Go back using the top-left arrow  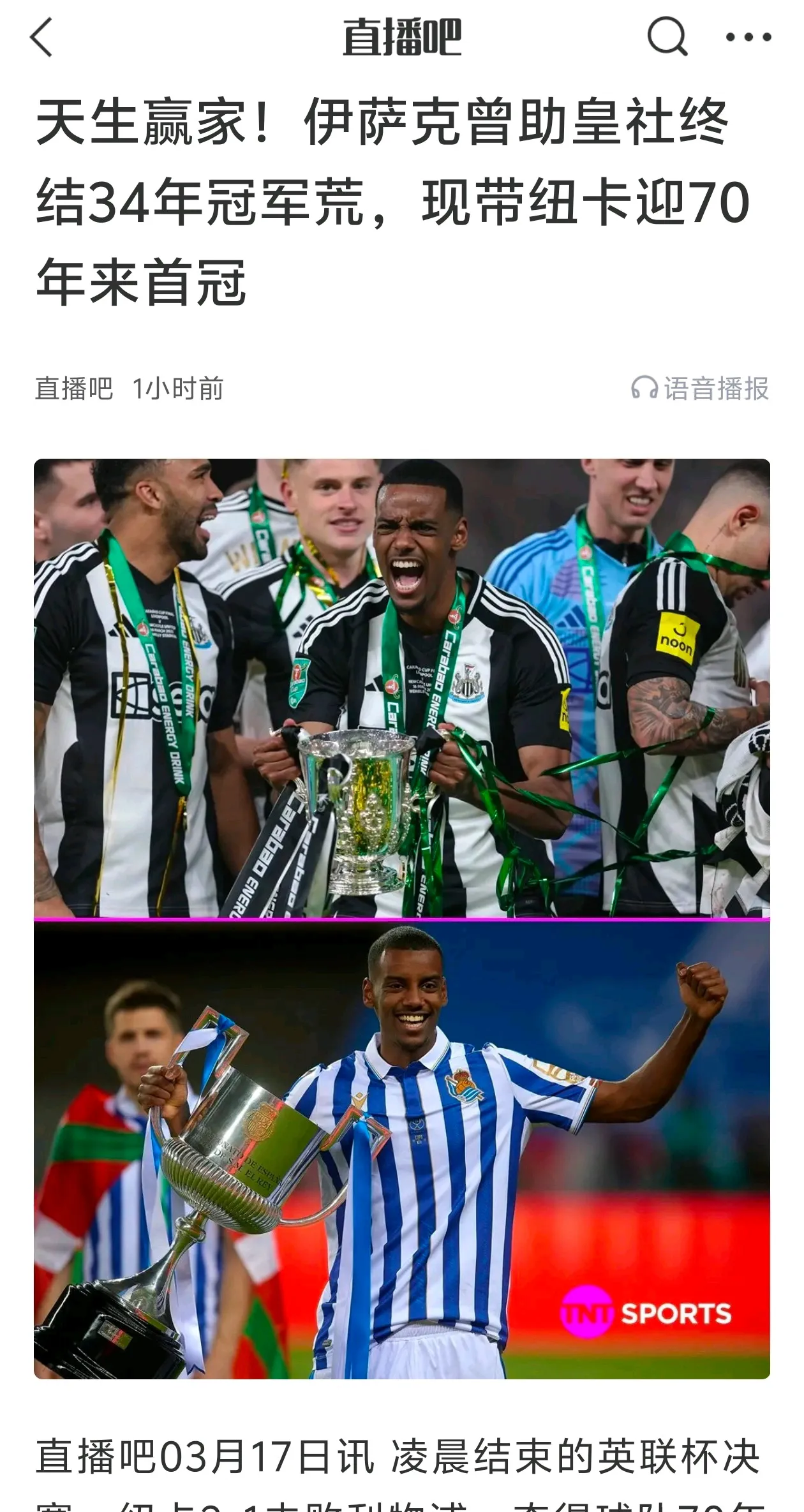(x=41, y=38)
